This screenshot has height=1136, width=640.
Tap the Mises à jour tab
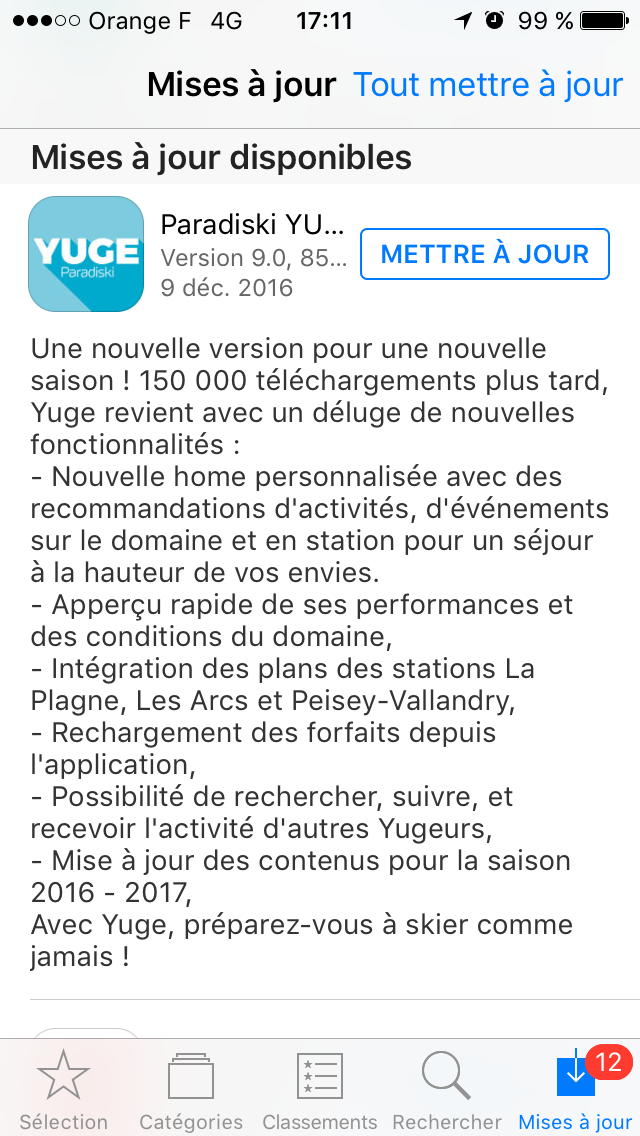pos(575,1090)
